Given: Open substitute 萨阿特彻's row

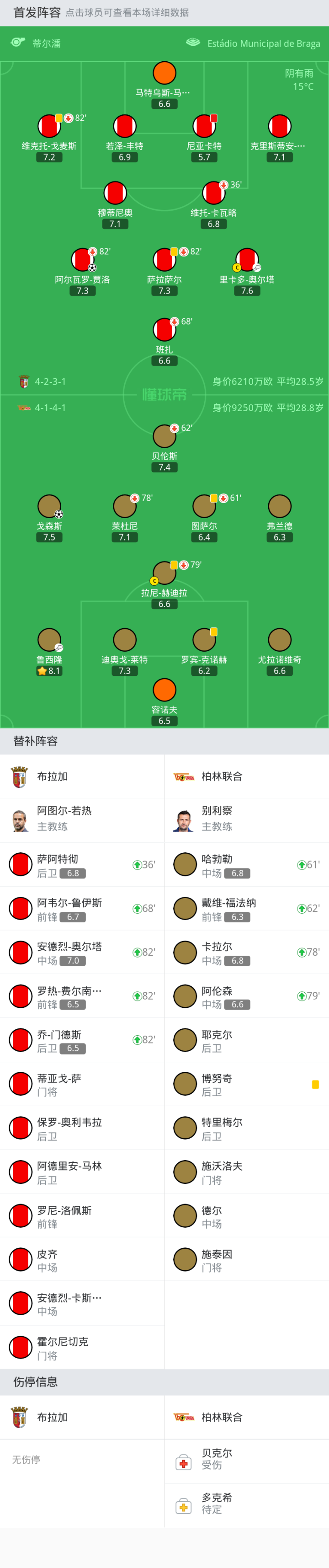Looking at the screenshot, I should [x=82, y=865].
